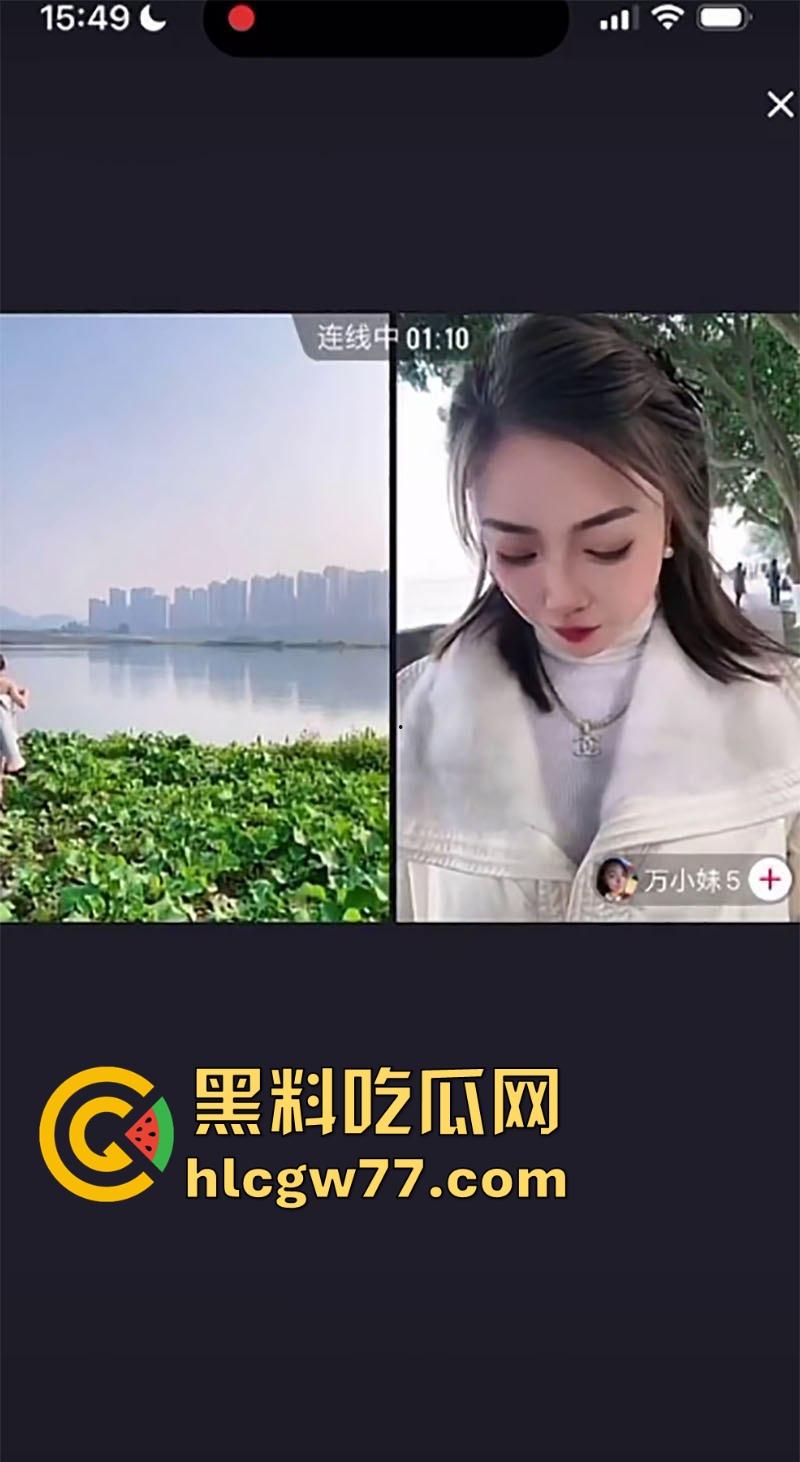Open 万小妹5's profile avatar
The width and height of the screenshot is (800, 1462).
pos(616,880)
